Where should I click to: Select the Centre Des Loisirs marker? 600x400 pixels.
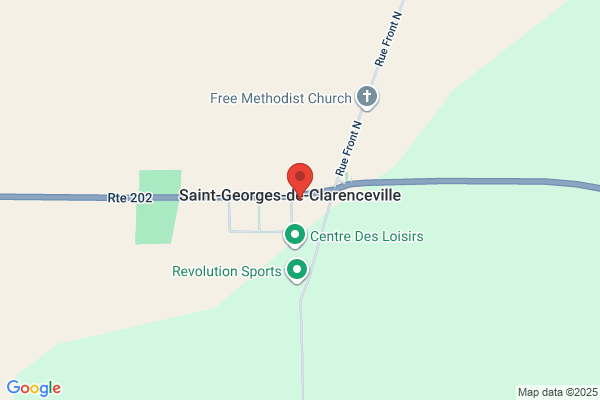(295, 236)
